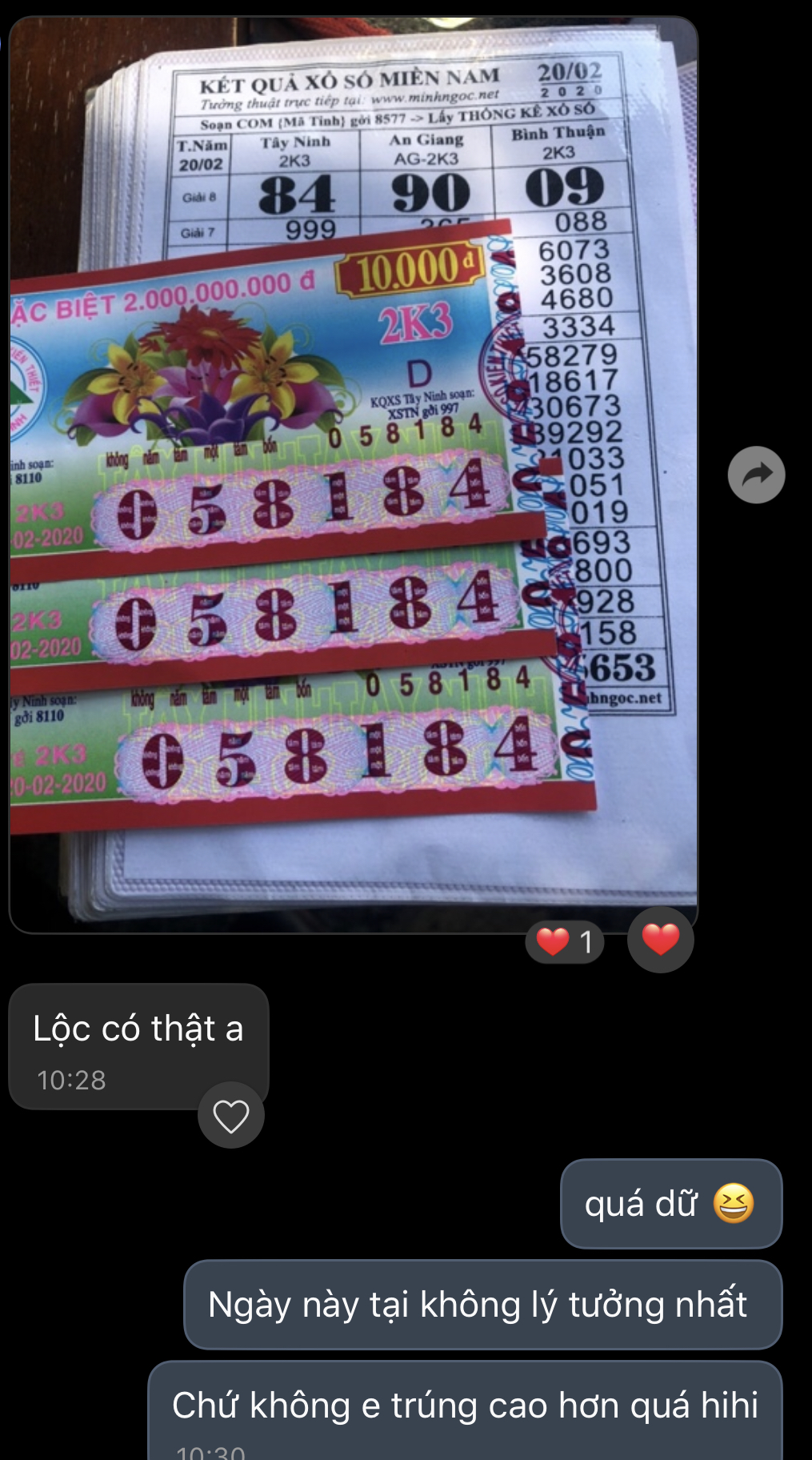The image size is (812, 1460).
Task: React with heart on the photo message
Action: click(x=660, y=940)
